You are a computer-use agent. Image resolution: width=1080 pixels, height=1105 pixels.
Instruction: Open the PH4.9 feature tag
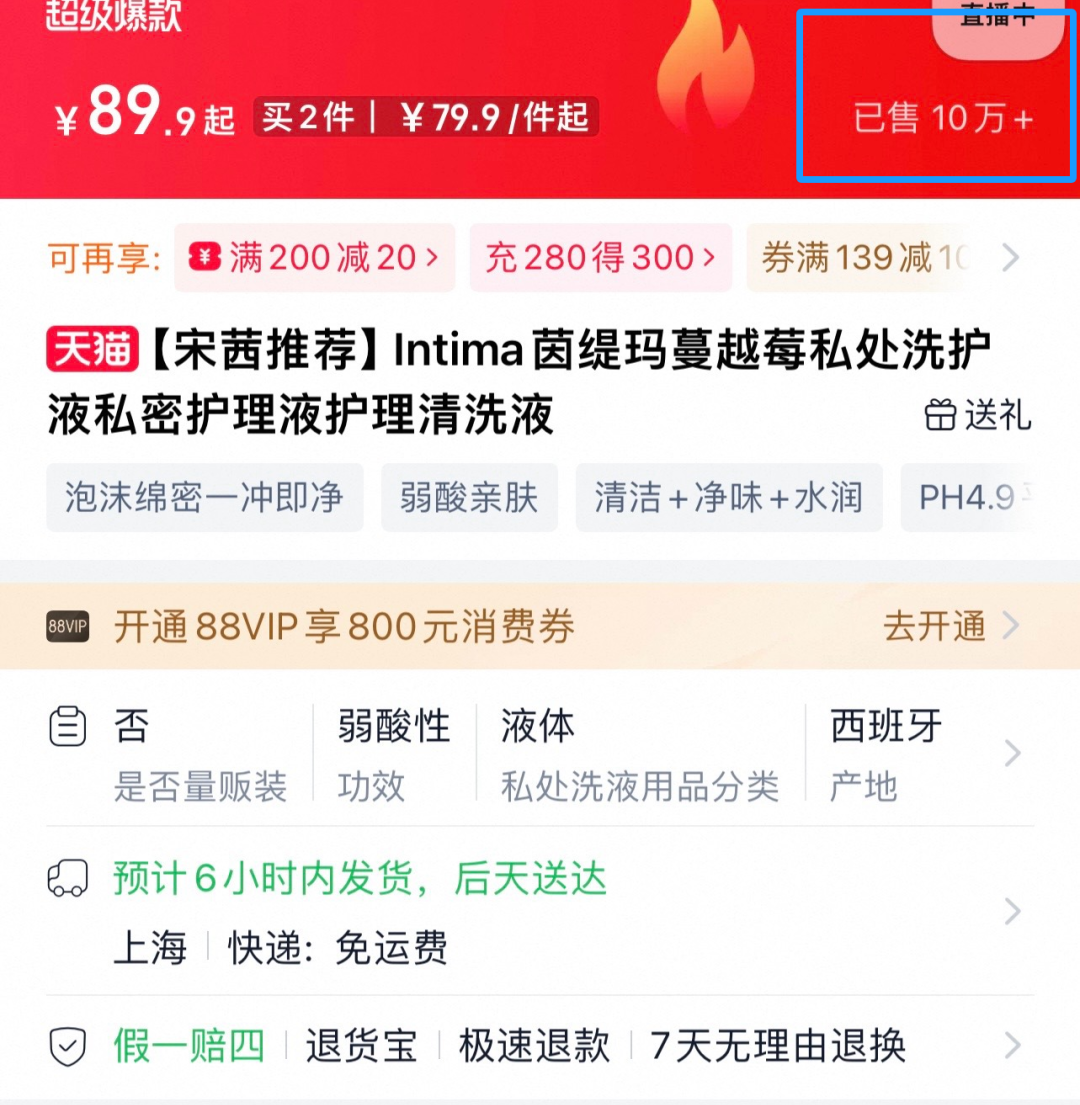(x=968, y=497)
